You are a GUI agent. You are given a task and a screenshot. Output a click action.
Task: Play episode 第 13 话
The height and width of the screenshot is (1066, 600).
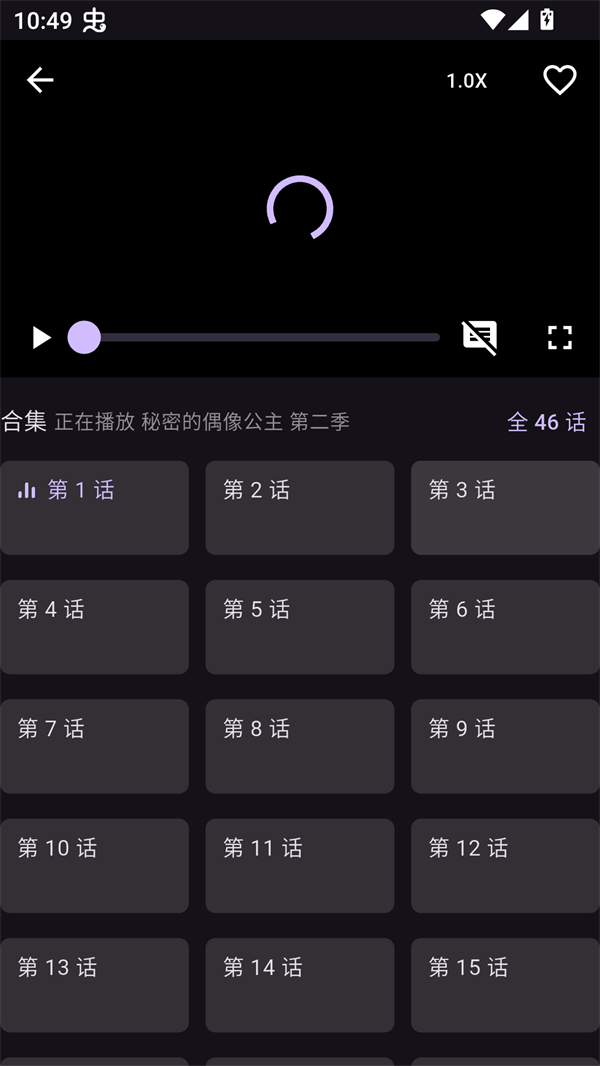94,985
